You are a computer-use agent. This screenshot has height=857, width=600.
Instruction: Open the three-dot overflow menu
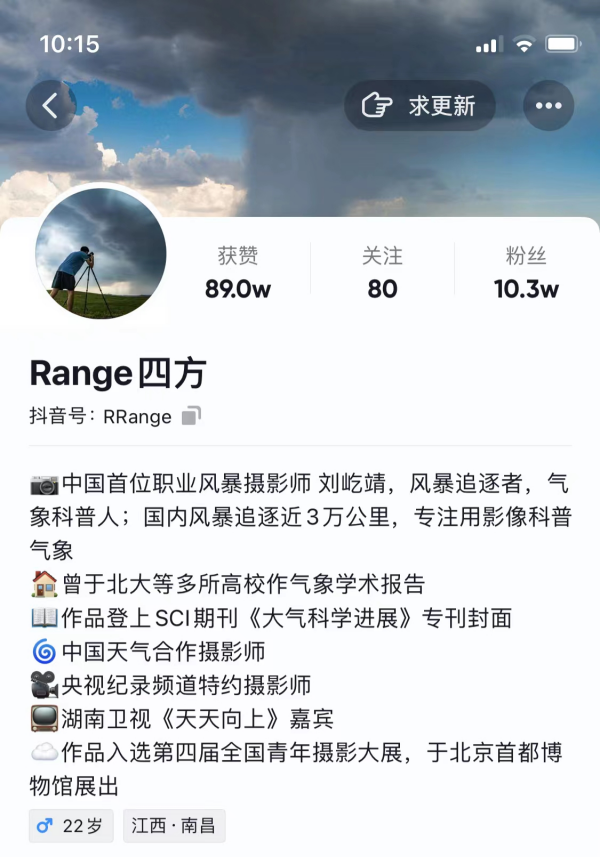(548, 106)
